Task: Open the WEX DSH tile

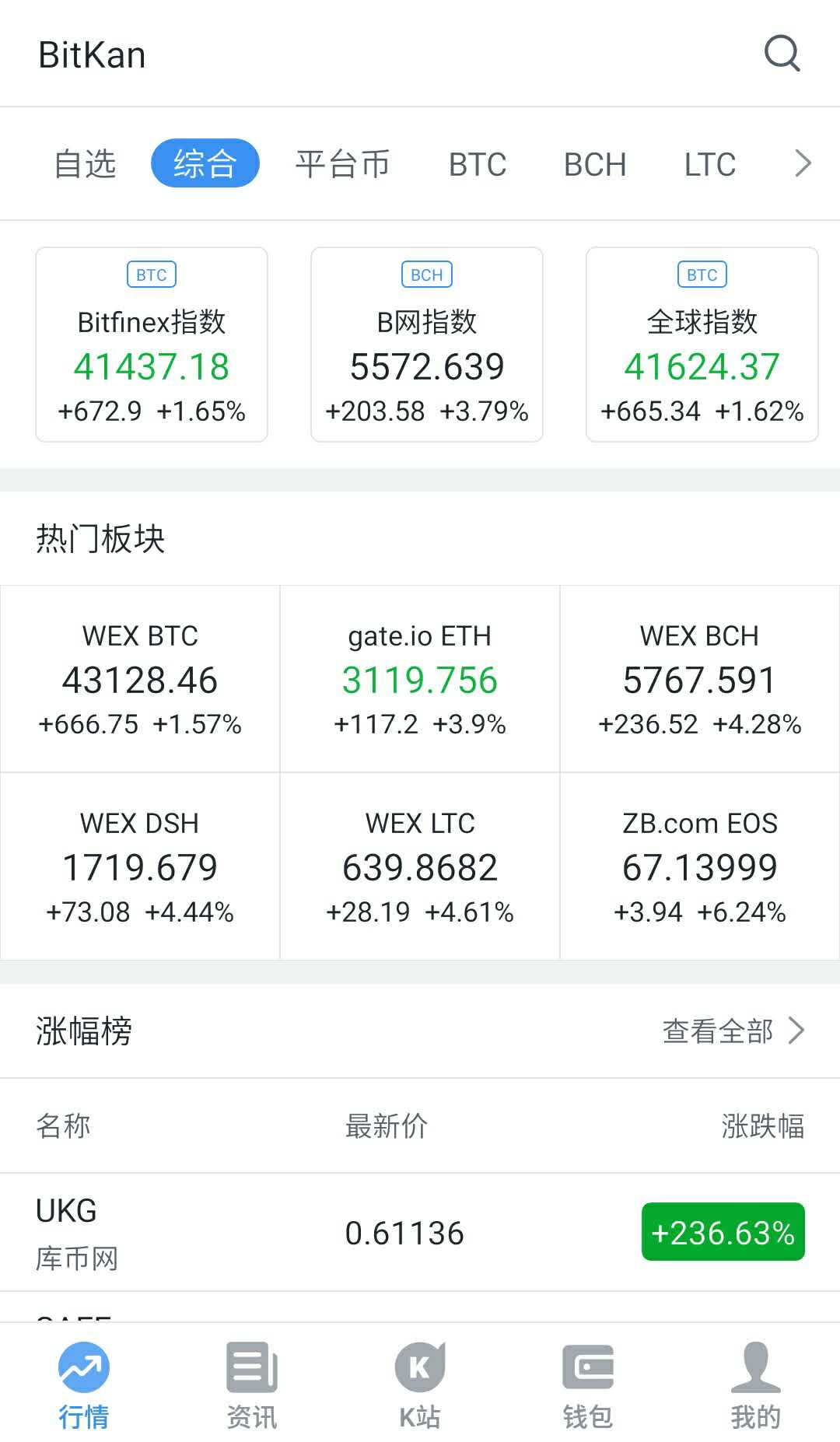Action: [140, 866]
